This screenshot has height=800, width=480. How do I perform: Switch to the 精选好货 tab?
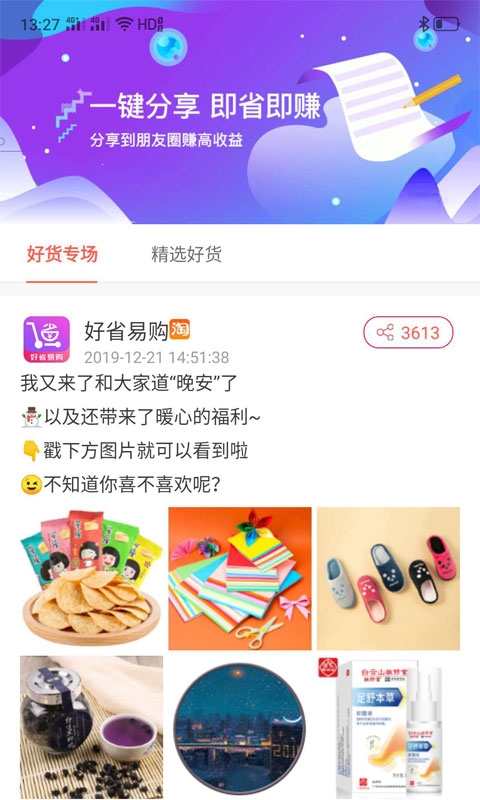pyautogui.click(x=186, y=254)
